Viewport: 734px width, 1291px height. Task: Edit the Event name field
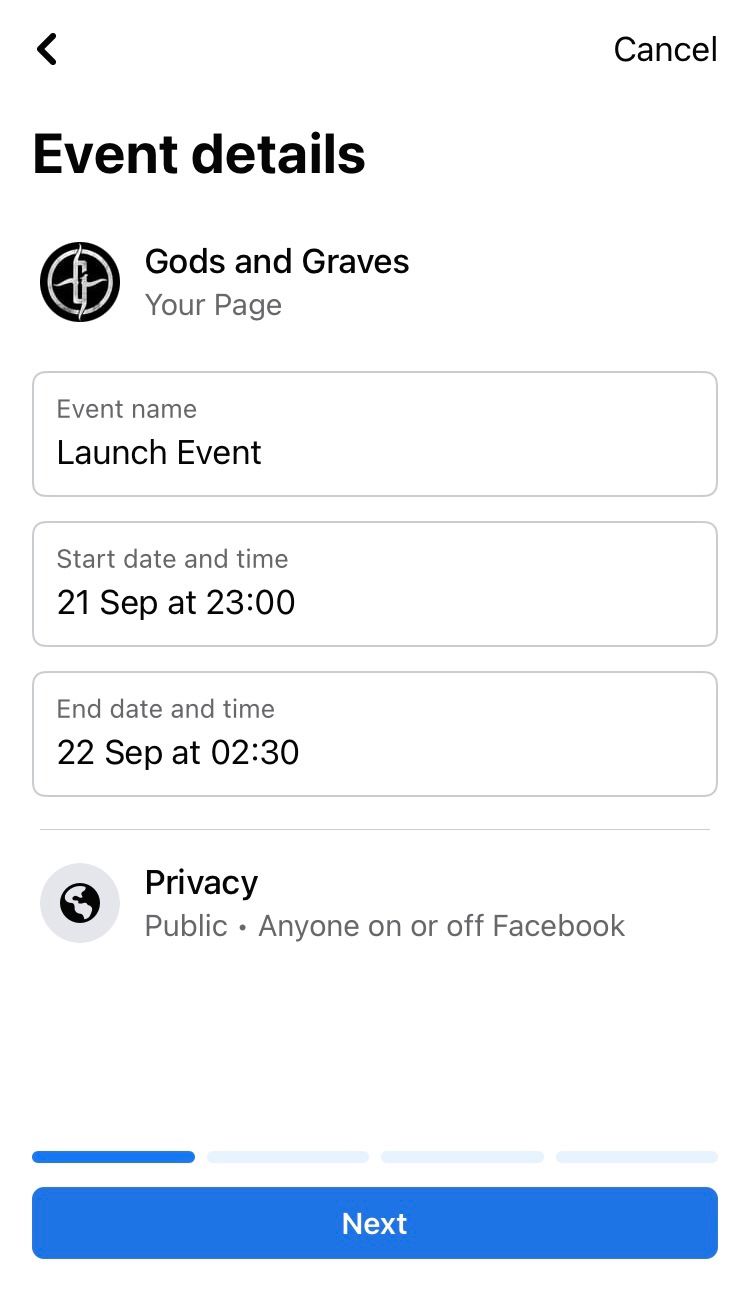click(x=374, y=434)
